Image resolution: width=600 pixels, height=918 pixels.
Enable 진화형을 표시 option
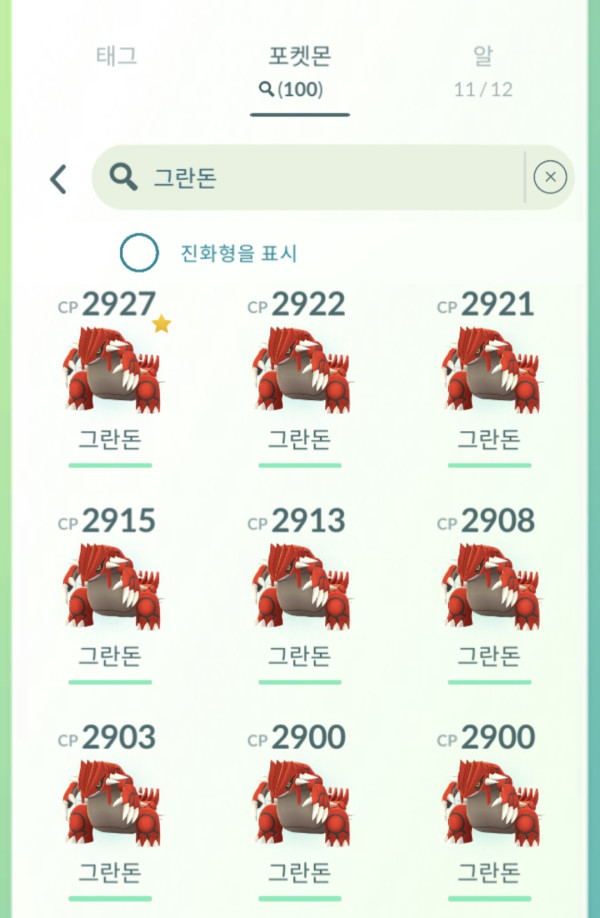pyautogui.click(x=139, y=253)
